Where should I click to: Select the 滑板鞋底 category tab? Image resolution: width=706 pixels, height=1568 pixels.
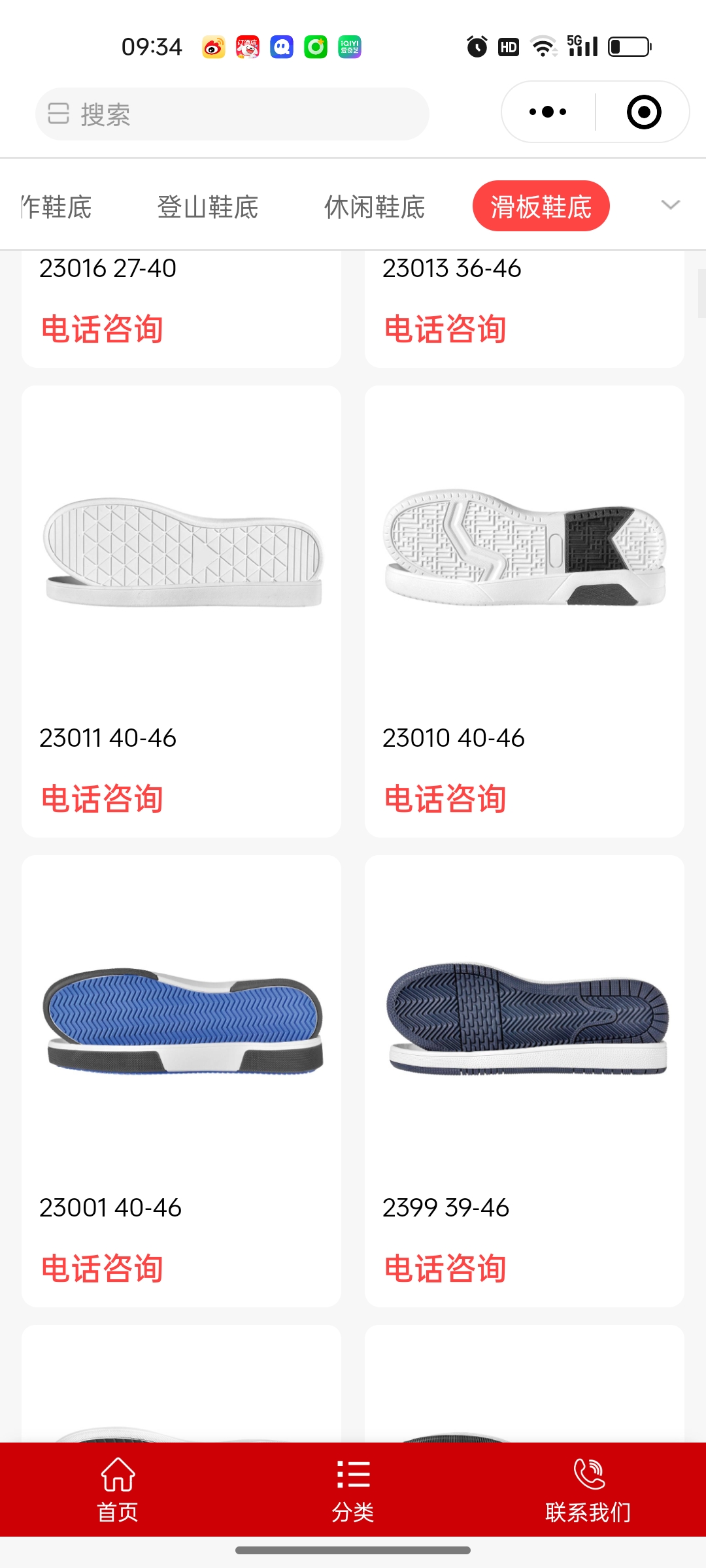pos(541,207)
